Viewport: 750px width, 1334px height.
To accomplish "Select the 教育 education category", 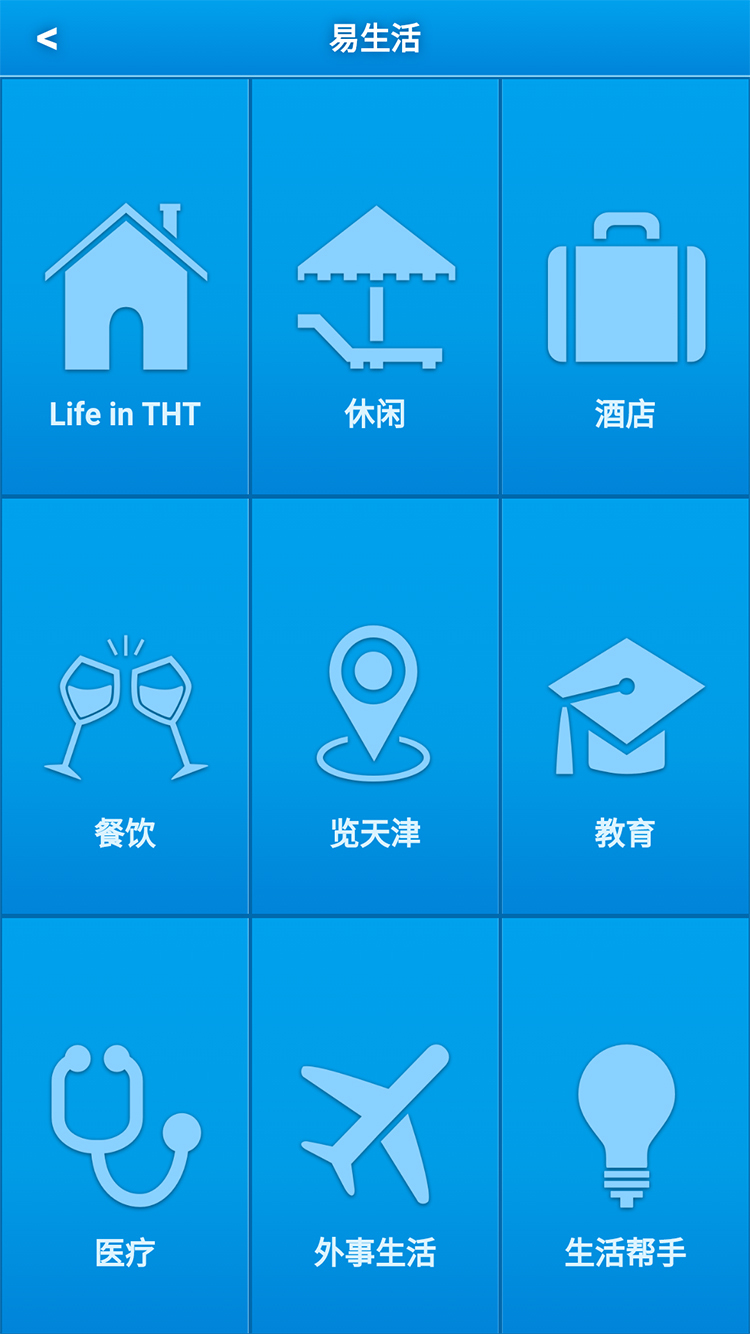I will coord(626,707).
